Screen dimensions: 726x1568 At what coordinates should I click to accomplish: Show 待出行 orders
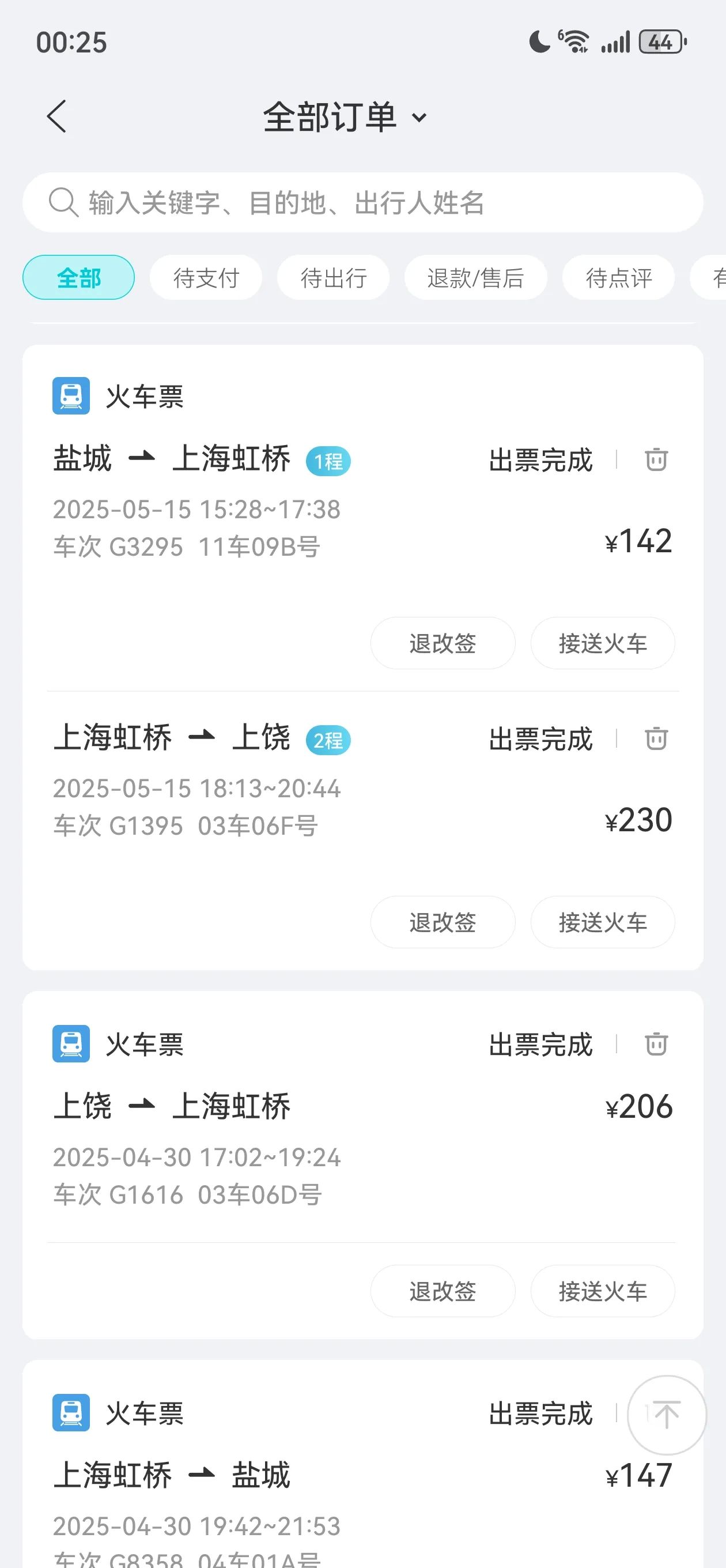tap(334, 277)
